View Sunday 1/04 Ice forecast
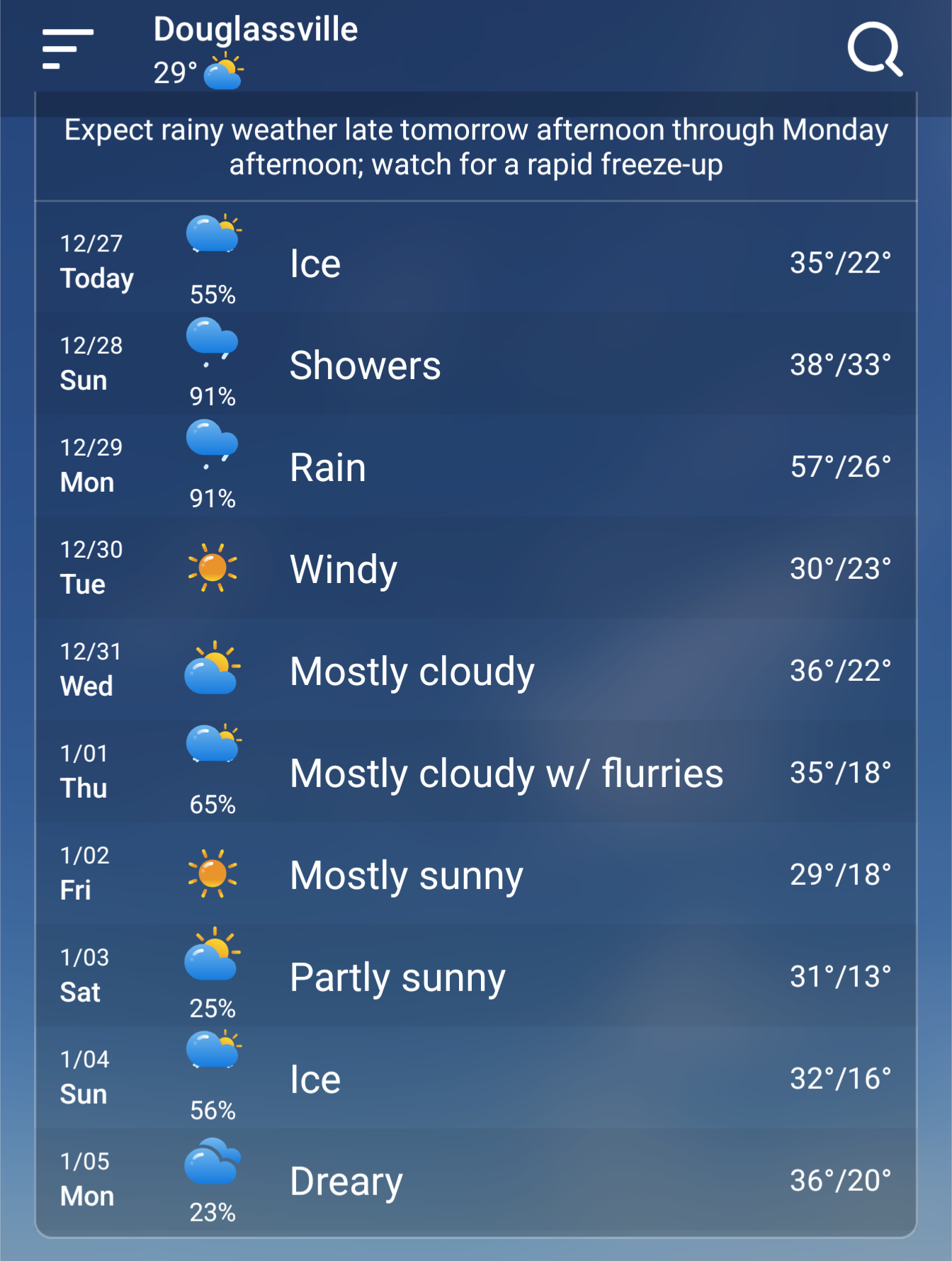This screenshot has height=1261, width=952. [x=475, y=1079]
